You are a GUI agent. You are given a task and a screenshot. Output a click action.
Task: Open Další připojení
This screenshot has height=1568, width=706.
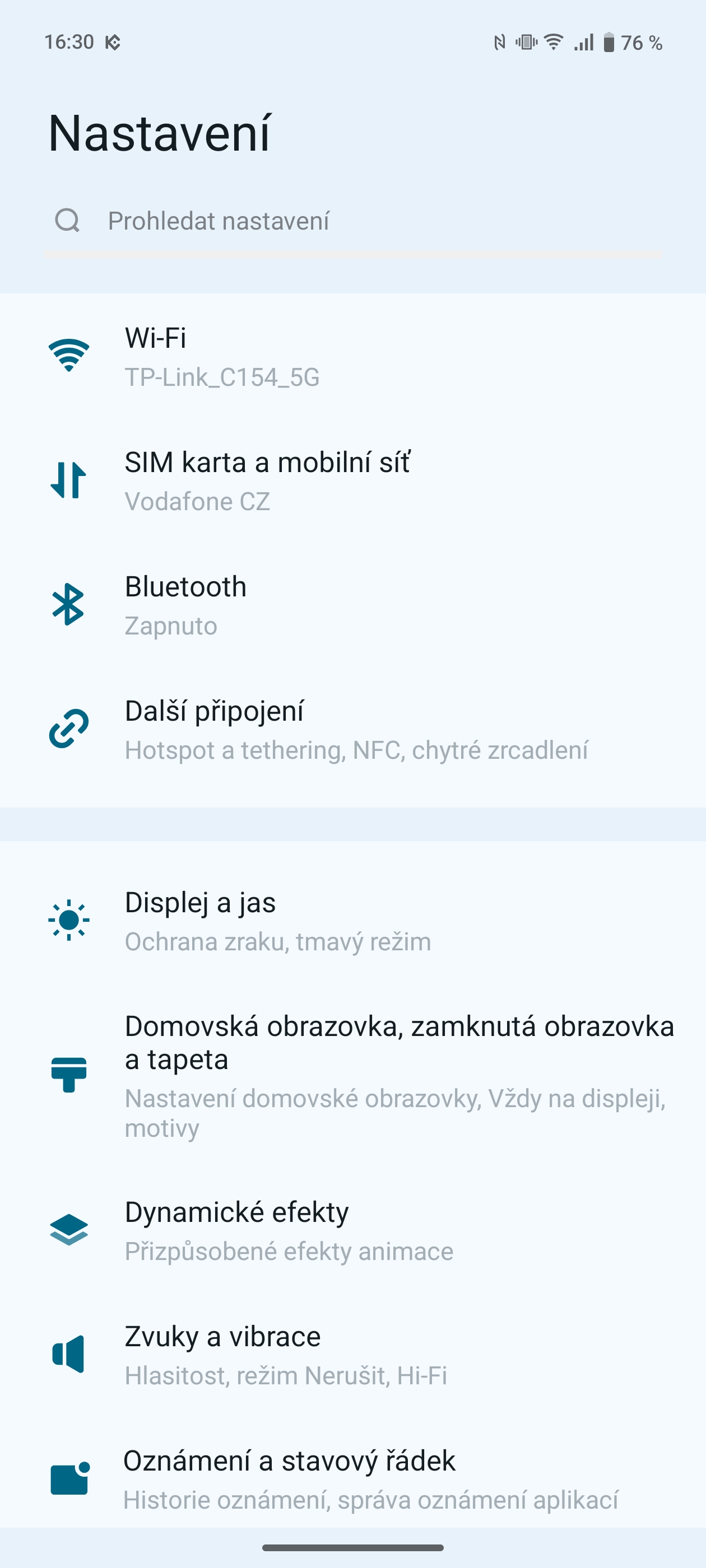[354, 730]
